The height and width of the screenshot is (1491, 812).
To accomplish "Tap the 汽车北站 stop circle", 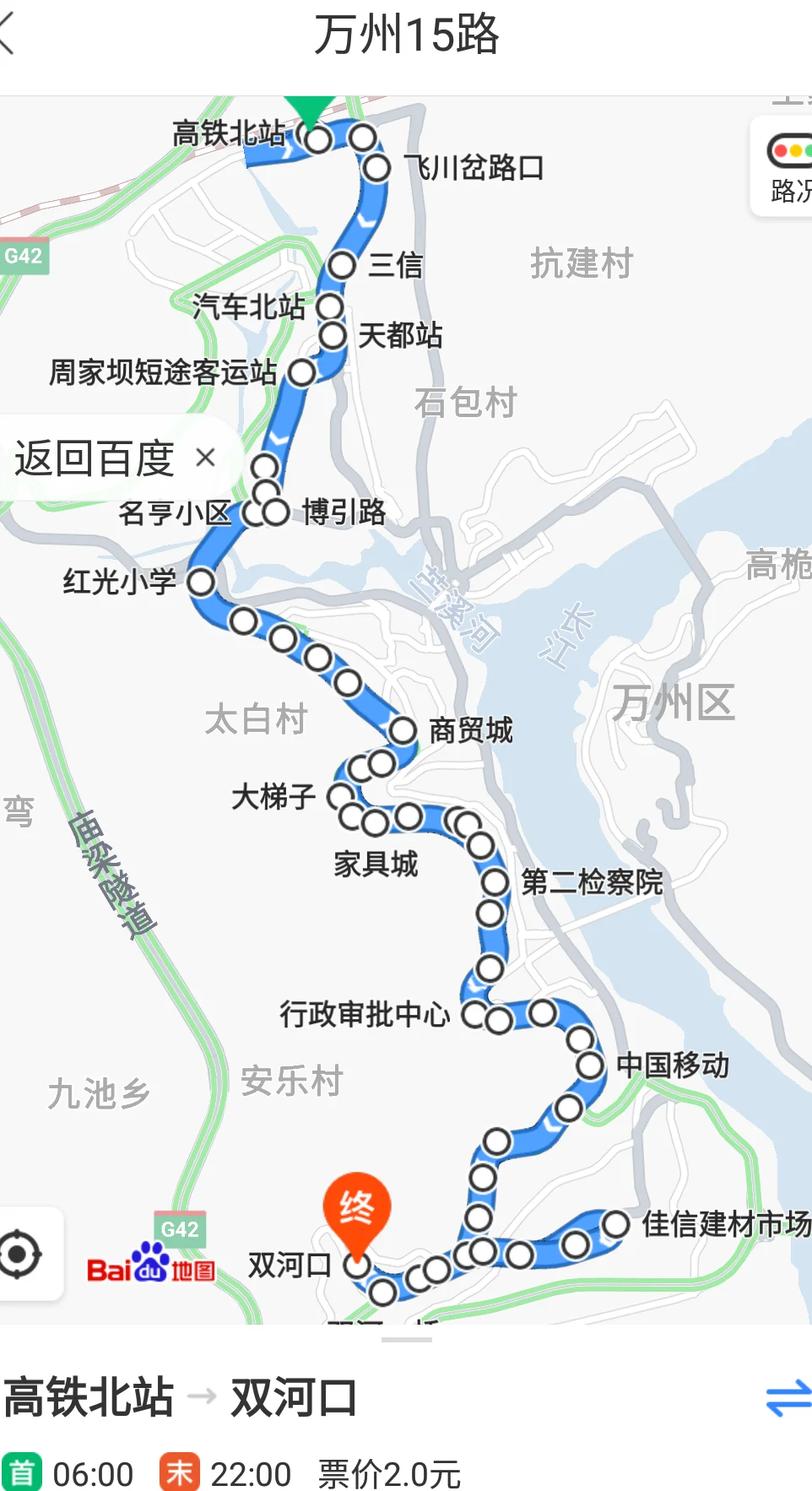I will [331, 308].
